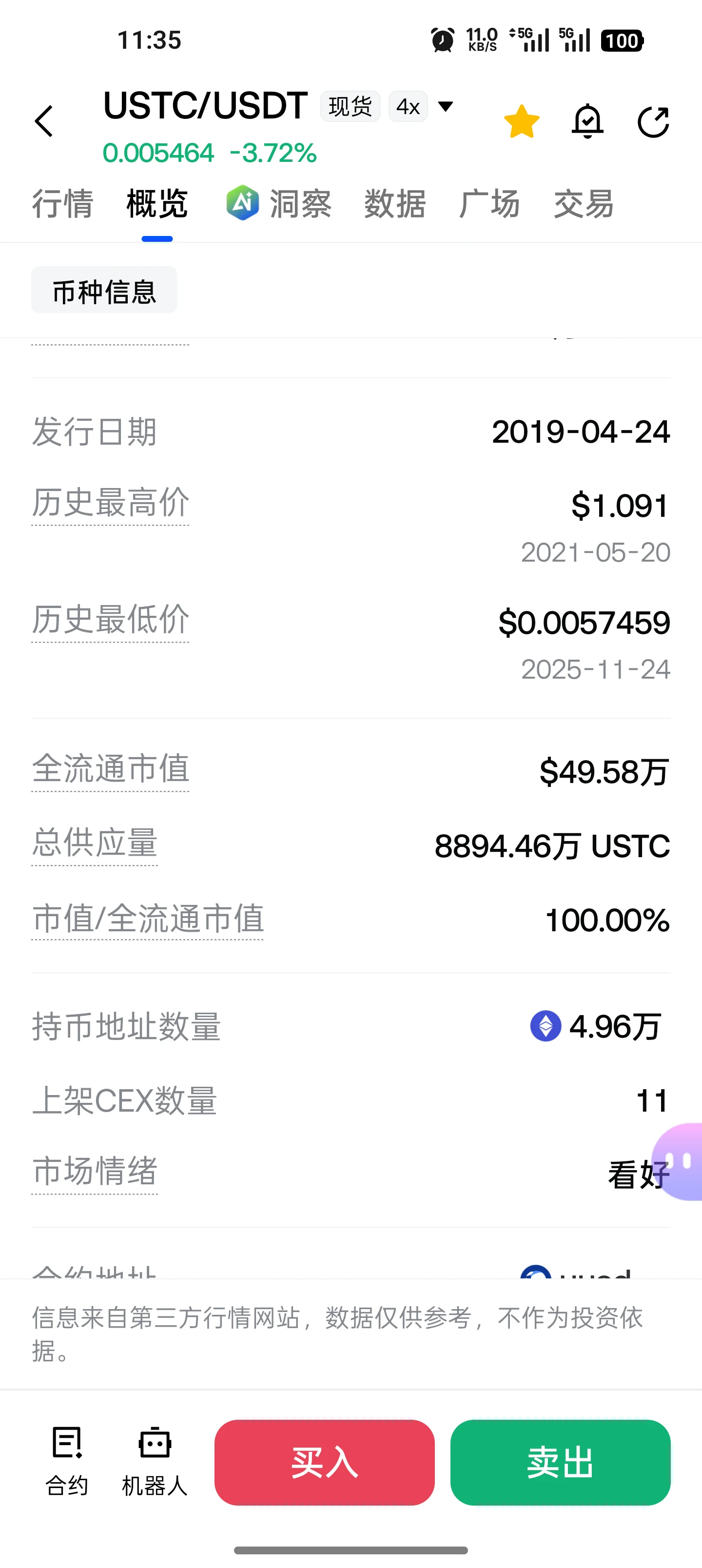702x1568 pixels.
Task: Show explanation for 市场情绪
Action: click(95, 1172)
